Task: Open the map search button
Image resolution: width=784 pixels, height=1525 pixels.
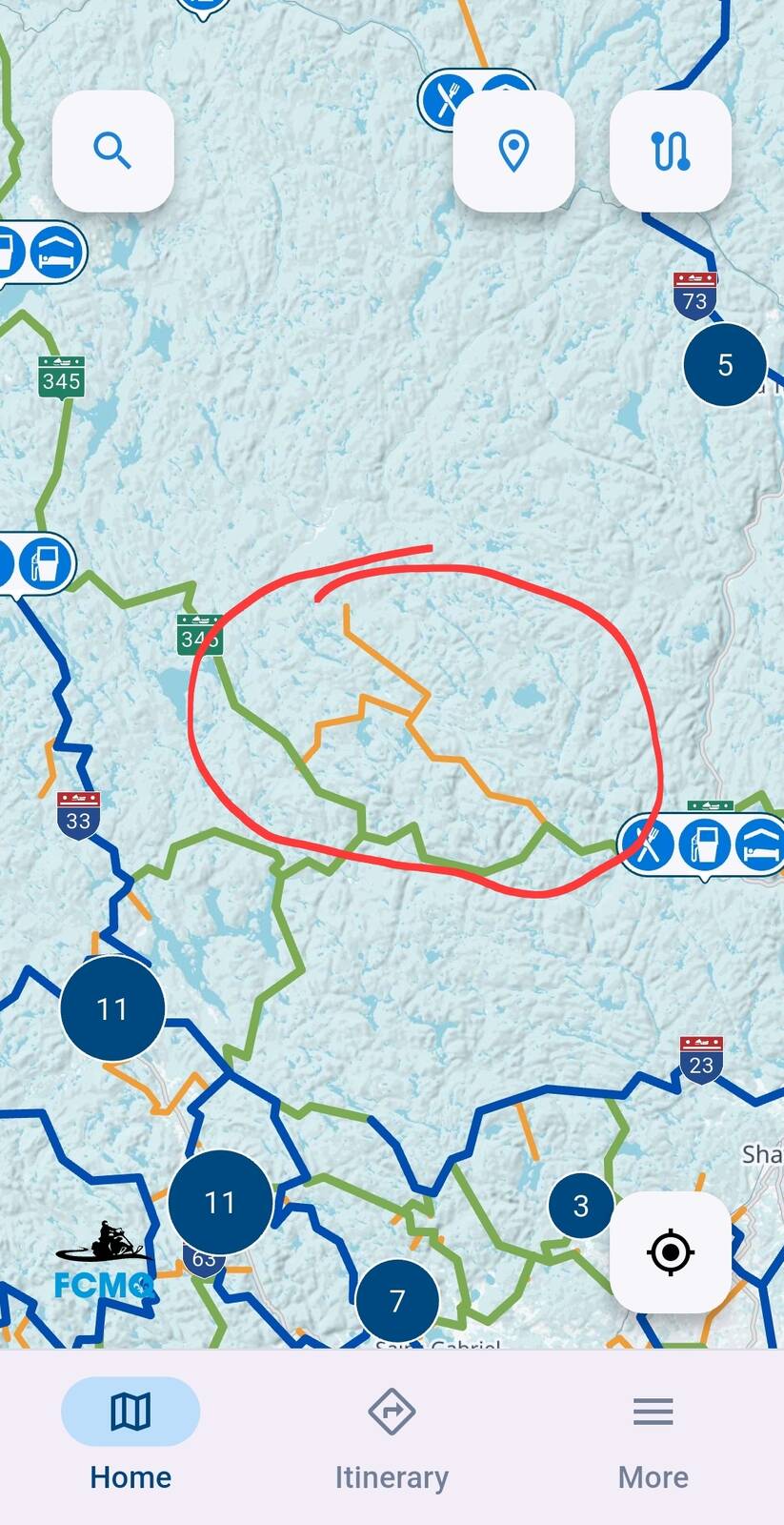Action: click(112, 151)
